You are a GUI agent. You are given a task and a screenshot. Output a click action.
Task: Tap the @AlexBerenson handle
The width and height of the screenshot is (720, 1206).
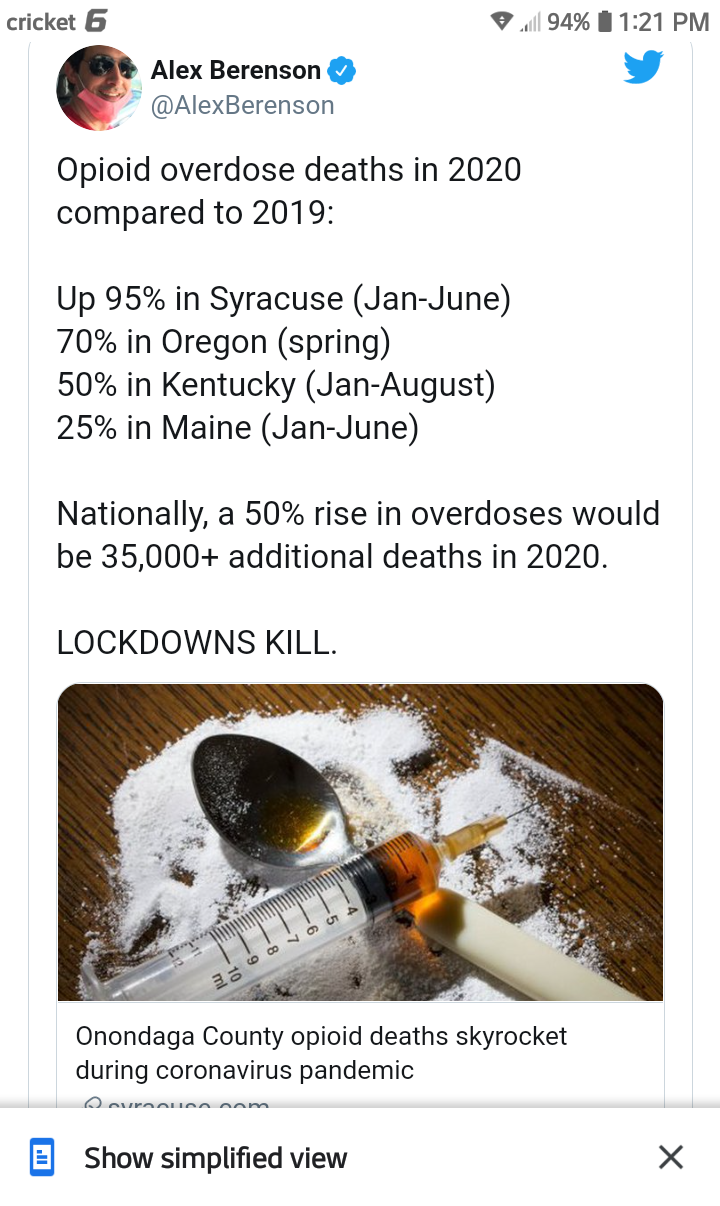(x=242, y=105)
